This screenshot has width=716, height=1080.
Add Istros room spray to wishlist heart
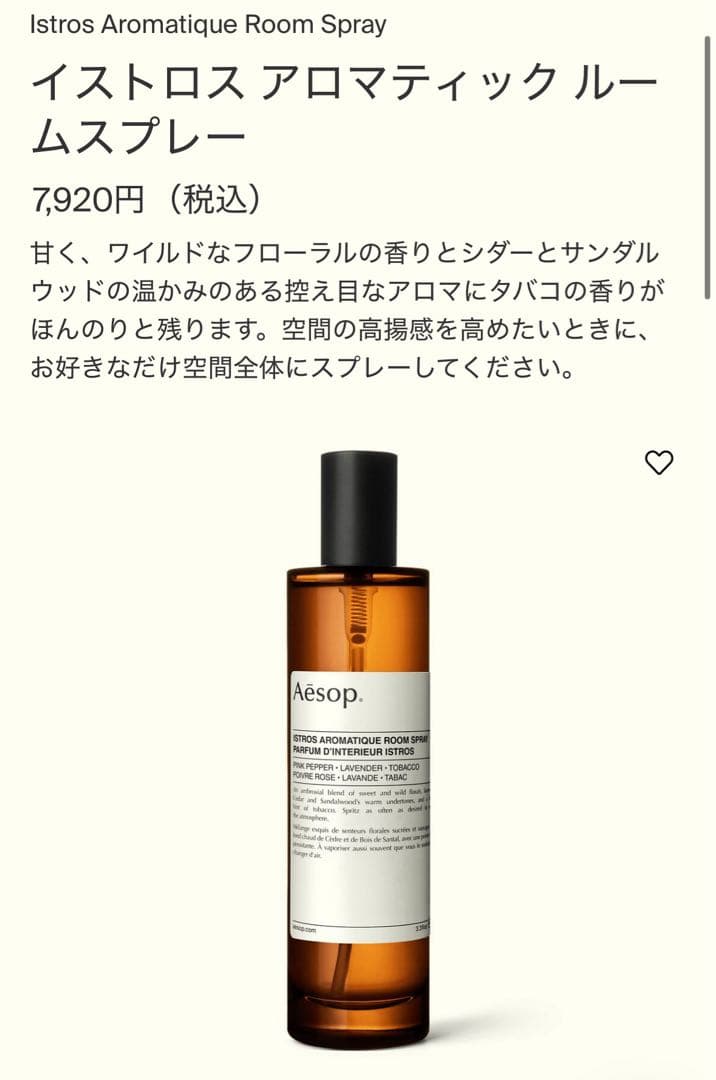point(659,462)
